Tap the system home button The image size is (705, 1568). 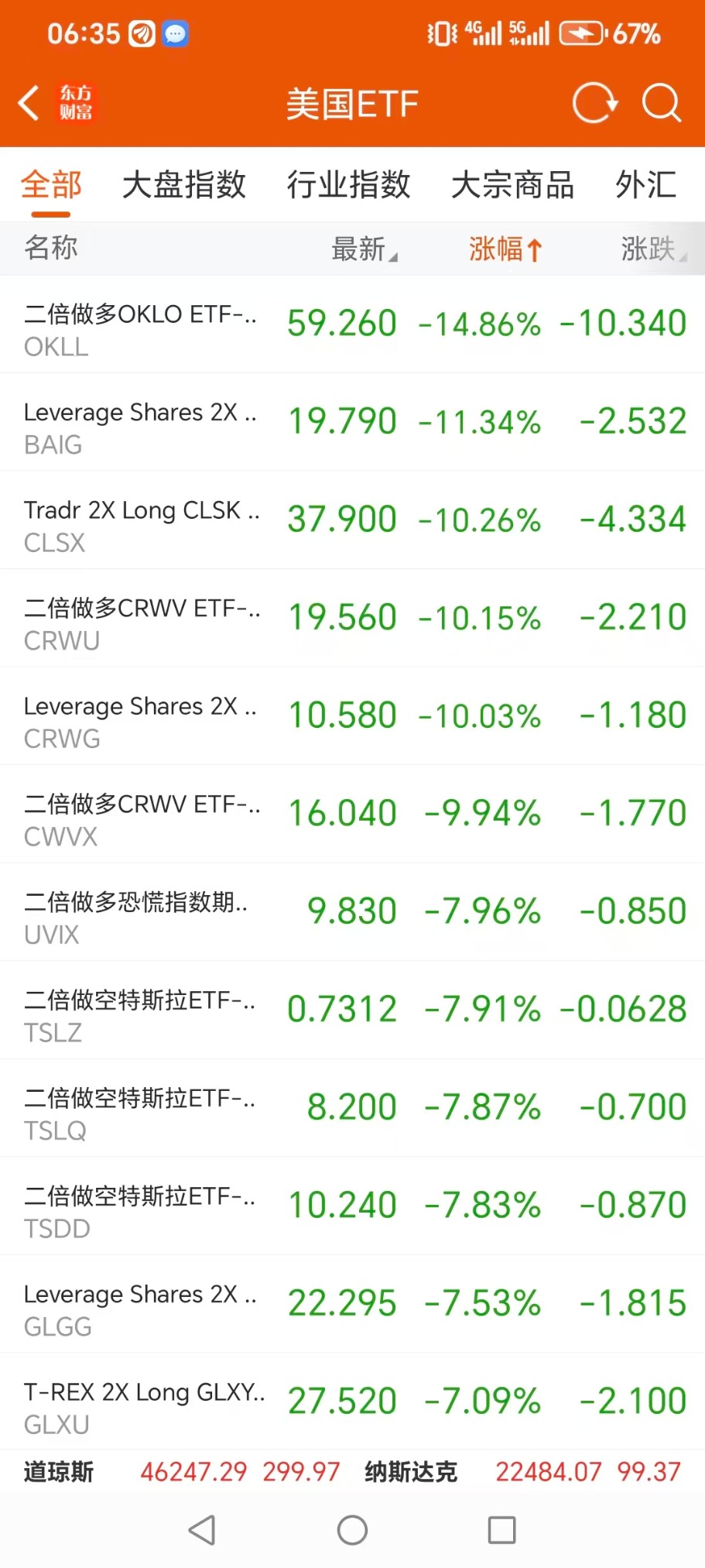[x=352, y=1530]
